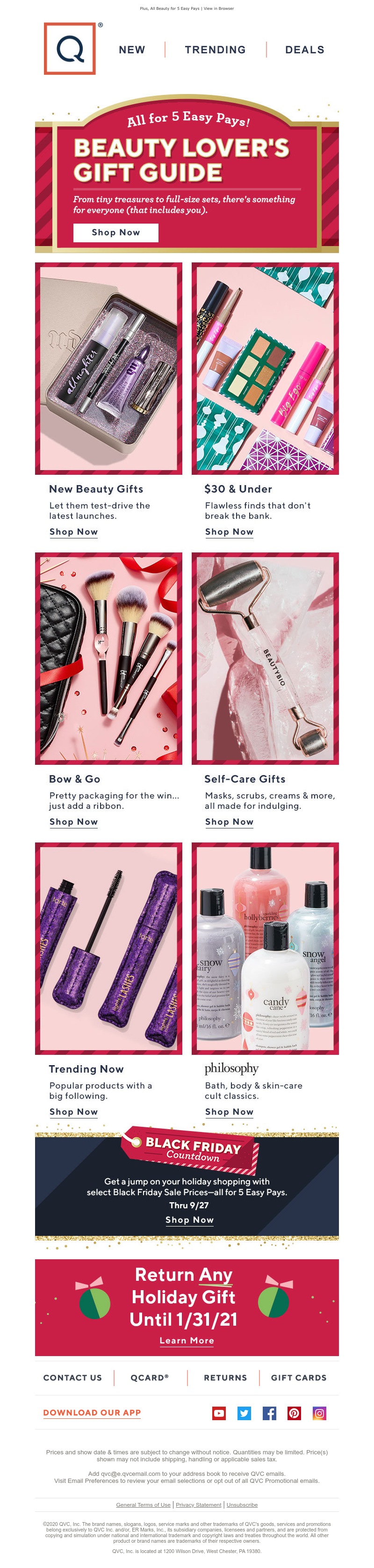Shop Now in Black Friday Countdown banner
Screen dimensions: 374x1568
point(190,1220)
